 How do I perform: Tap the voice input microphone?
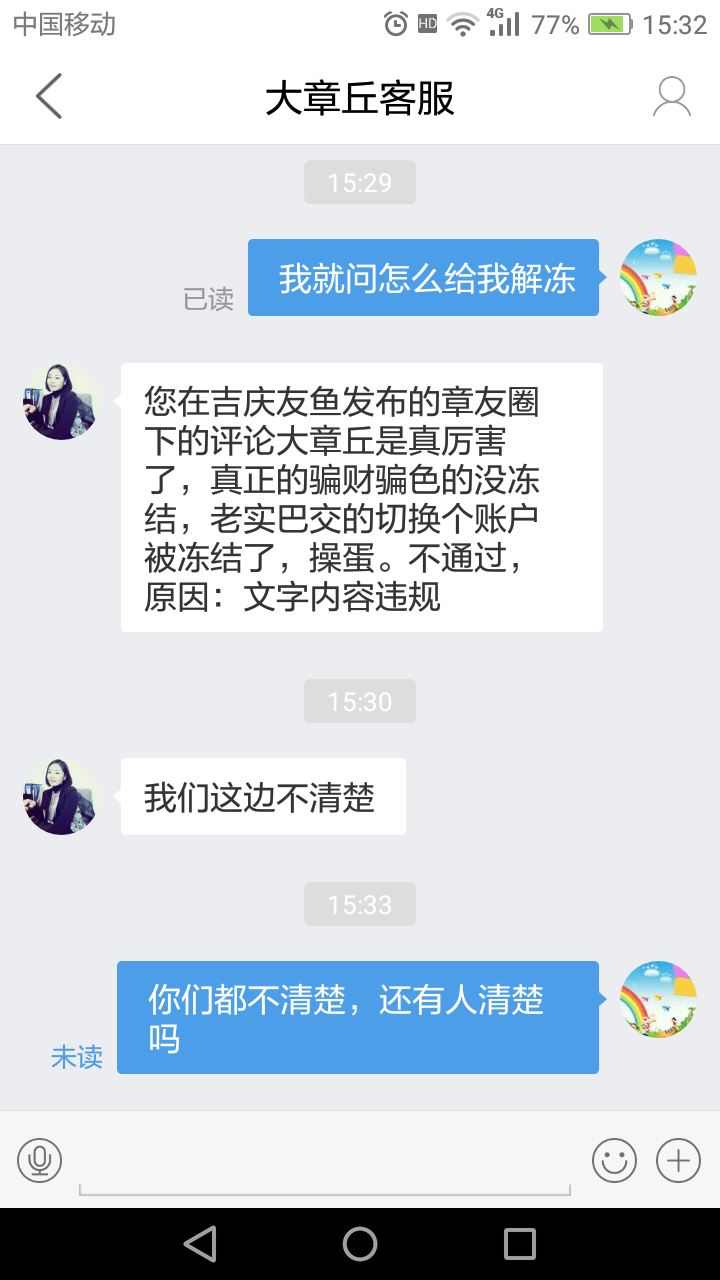(40, 1160)
